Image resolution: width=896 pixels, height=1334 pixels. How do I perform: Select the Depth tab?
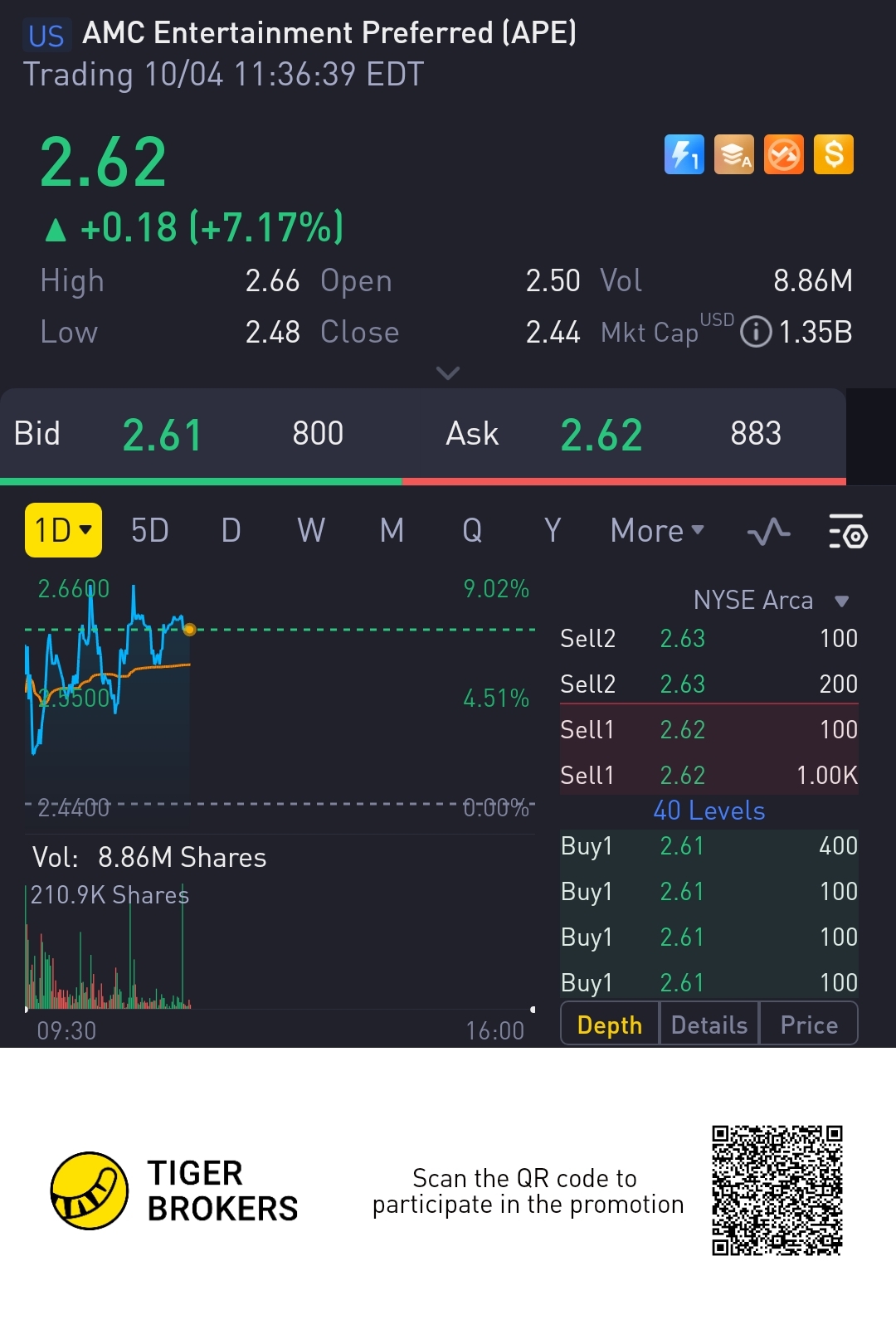[610, 1025]
